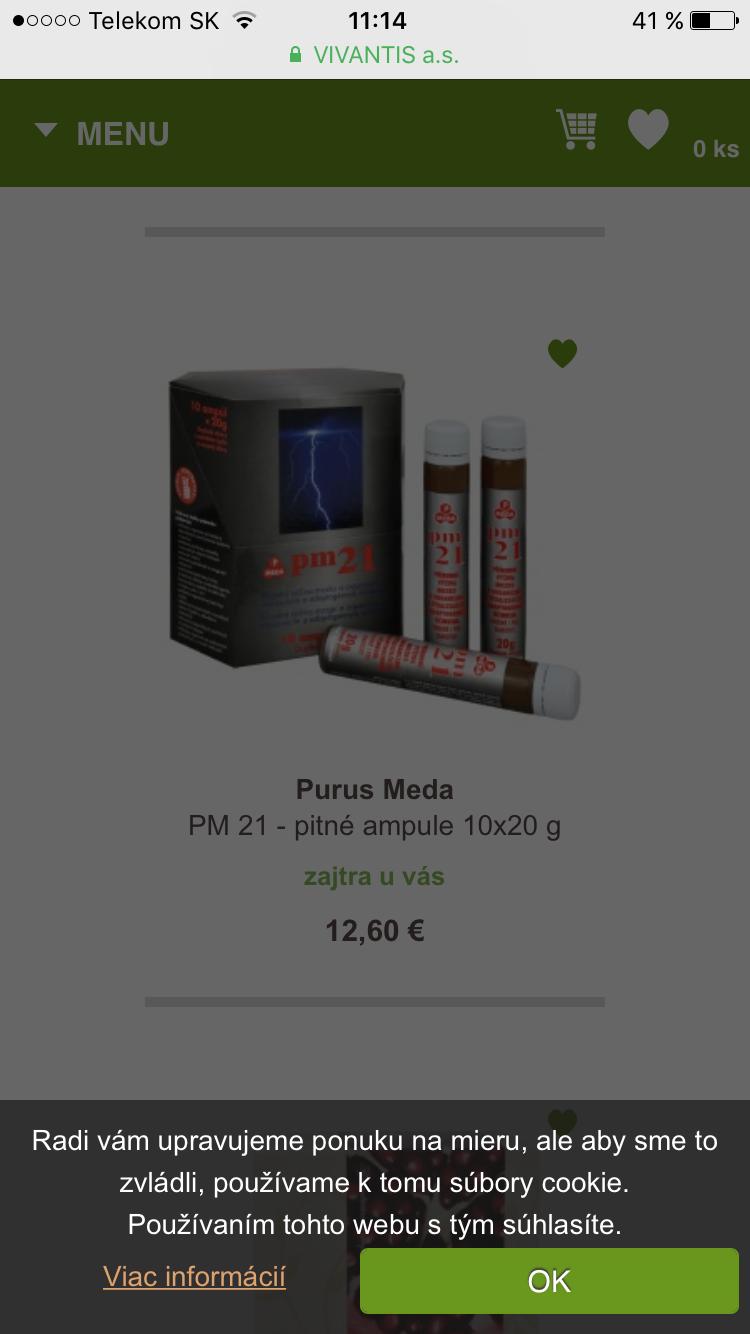Open the MENU dropdown
Viewport: 750px width, 1334px height.
[x=102, y=133]
